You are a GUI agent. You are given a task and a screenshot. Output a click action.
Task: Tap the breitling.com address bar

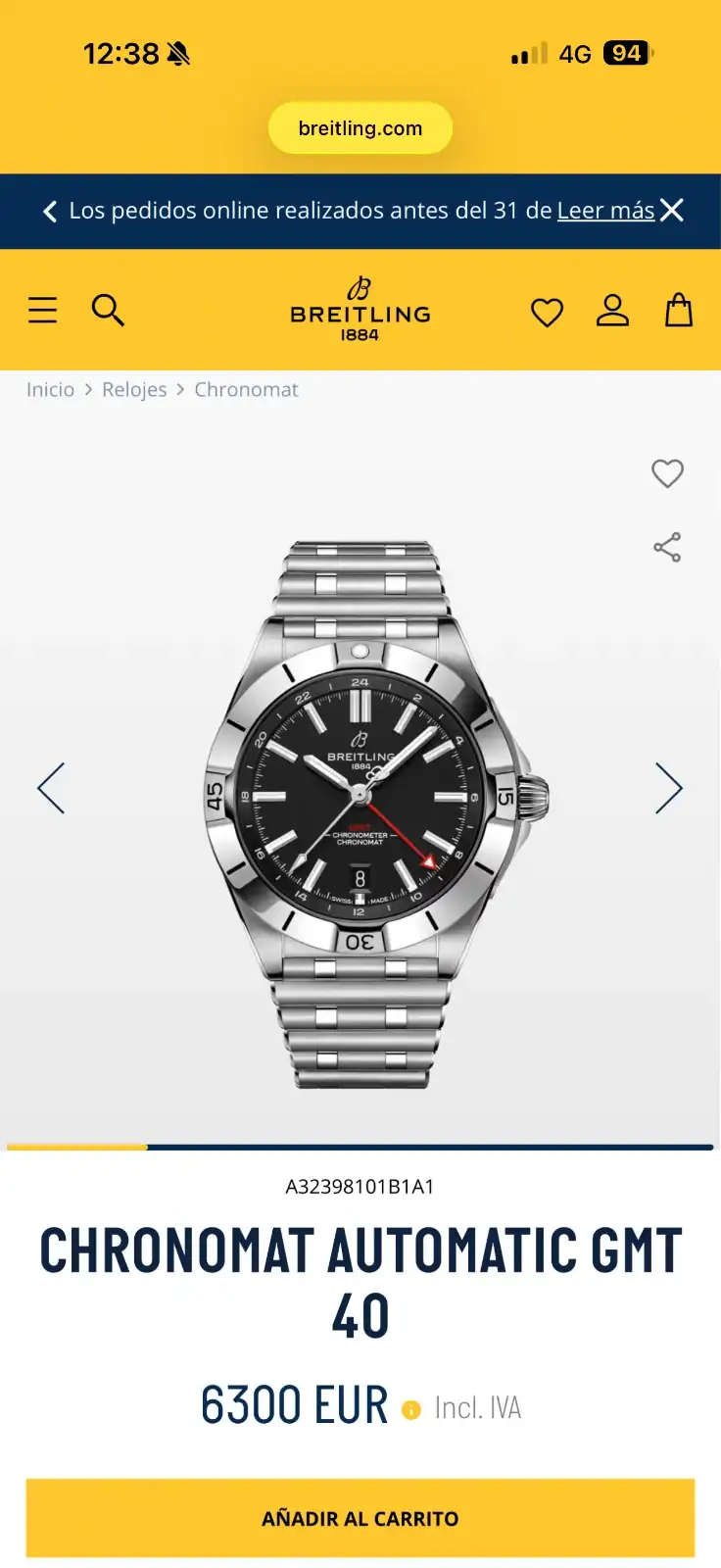pos(360,128)
